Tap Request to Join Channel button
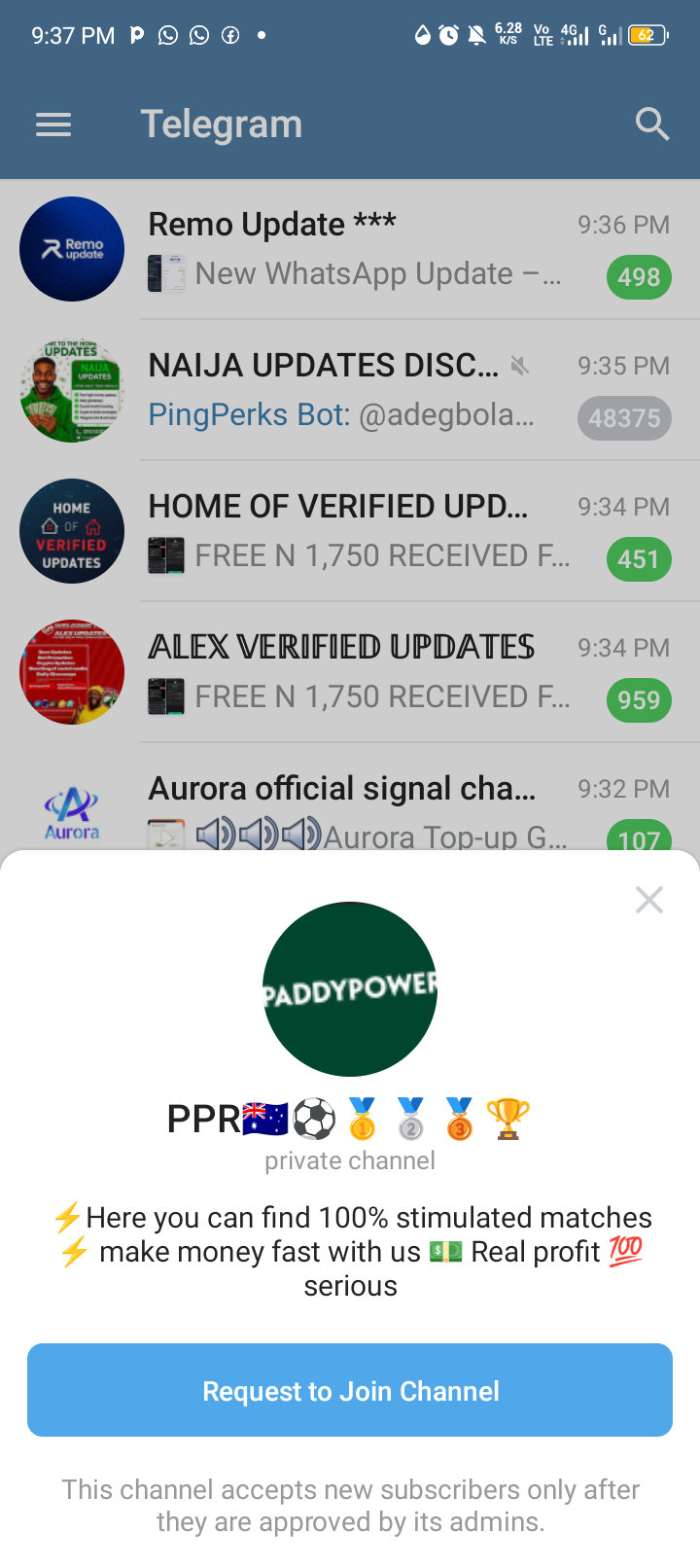Screen dimensions: 700x1568 click(x=350, y=1390)
